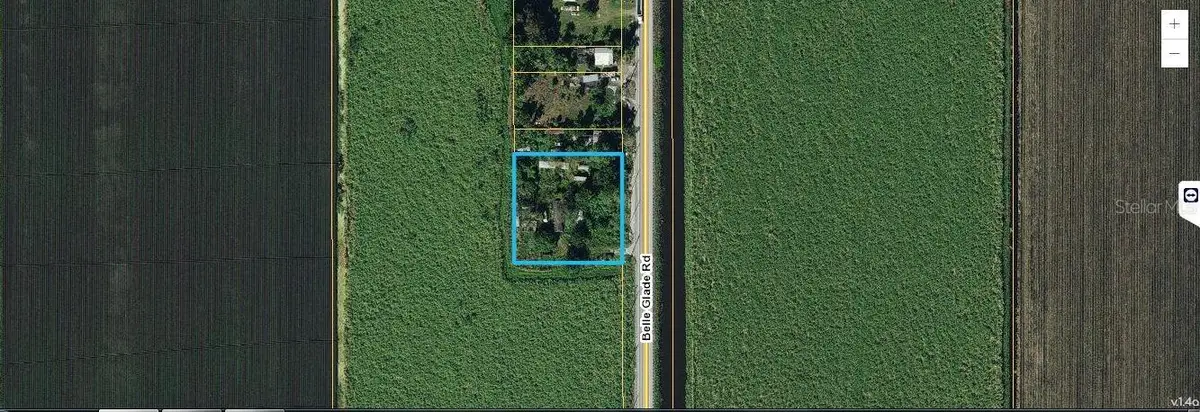
Task: Select the blue highlighted parcel
Action: [568, 208]
